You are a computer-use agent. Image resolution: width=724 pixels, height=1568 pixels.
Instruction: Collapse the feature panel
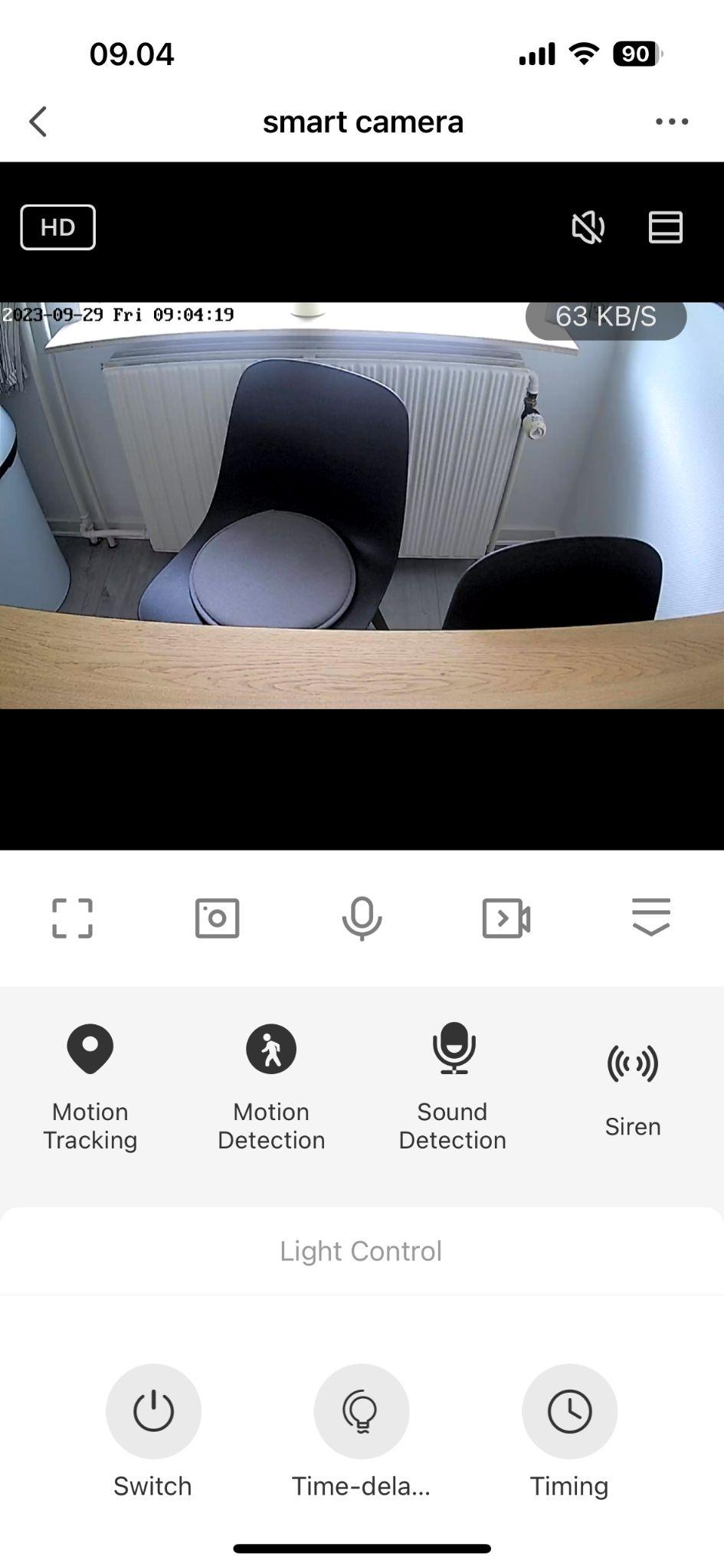click(651, 916)
